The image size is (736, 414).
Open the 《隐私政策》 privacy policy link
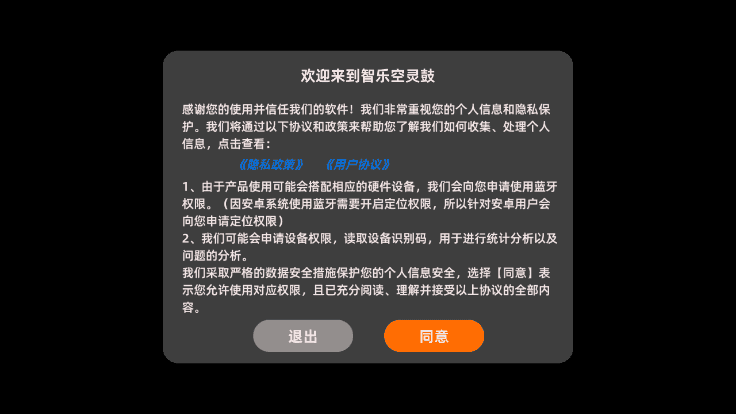[x=270, y=164]
